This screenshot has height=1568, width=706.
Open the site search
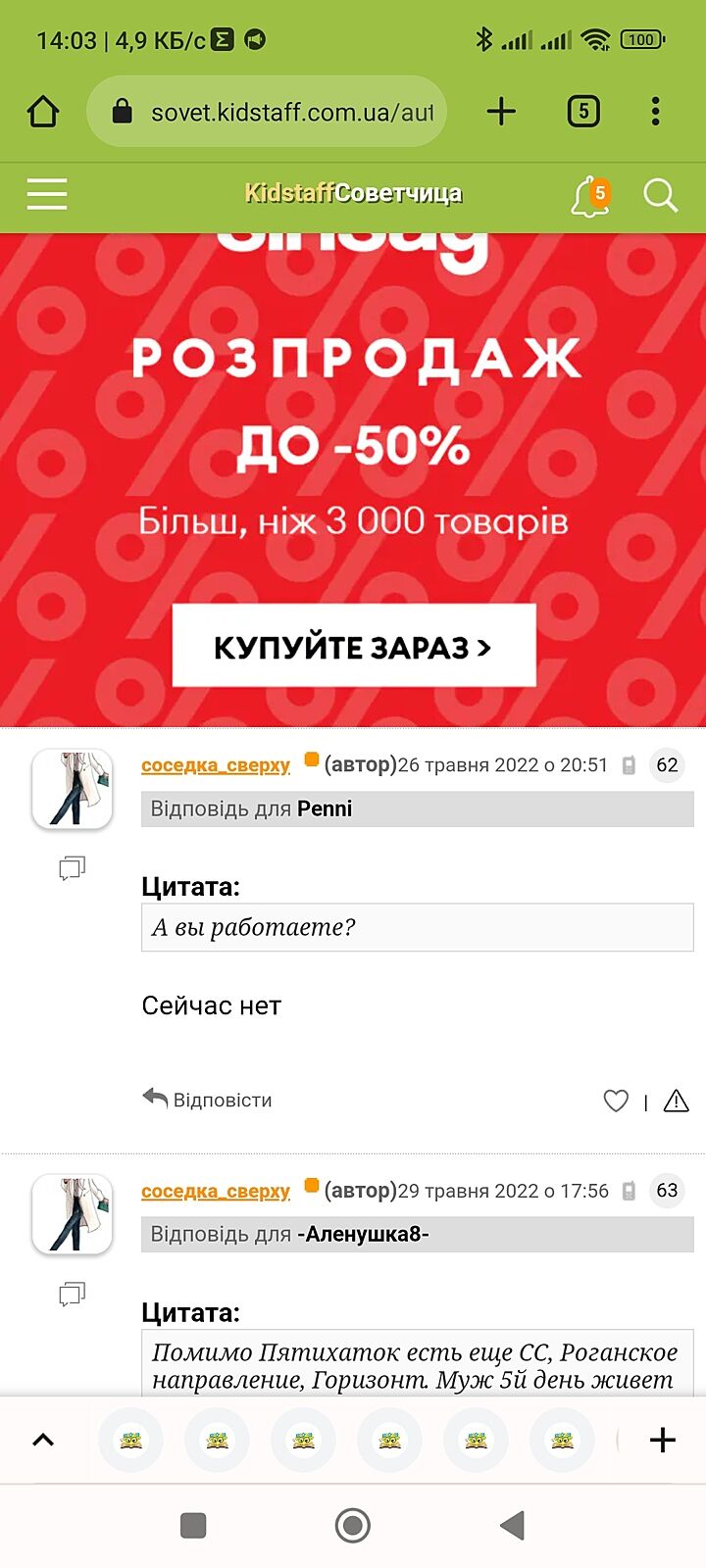[x=660, y=195]
